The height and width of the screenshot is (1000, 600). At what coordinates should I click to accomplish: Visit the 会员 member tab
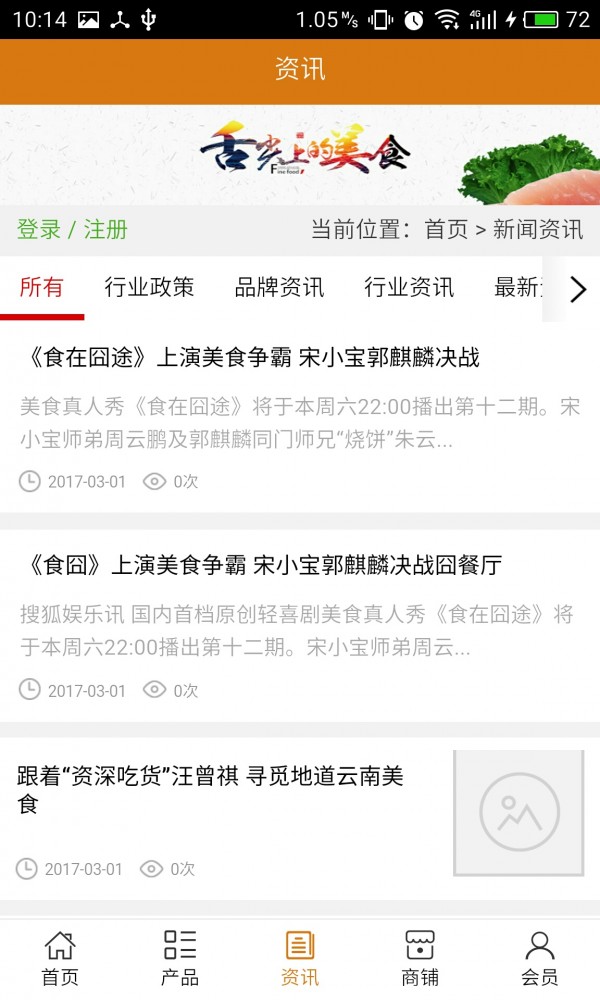[x=540, y=959]
